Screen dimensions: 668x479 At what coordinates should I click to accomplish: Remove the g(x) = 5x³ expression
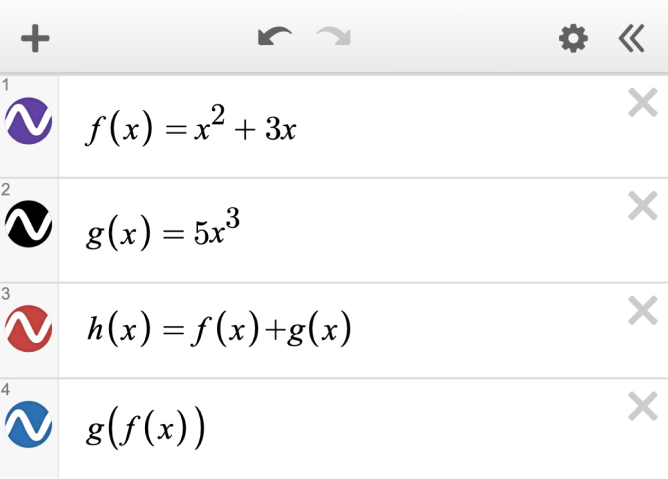[x=642, y=206]
